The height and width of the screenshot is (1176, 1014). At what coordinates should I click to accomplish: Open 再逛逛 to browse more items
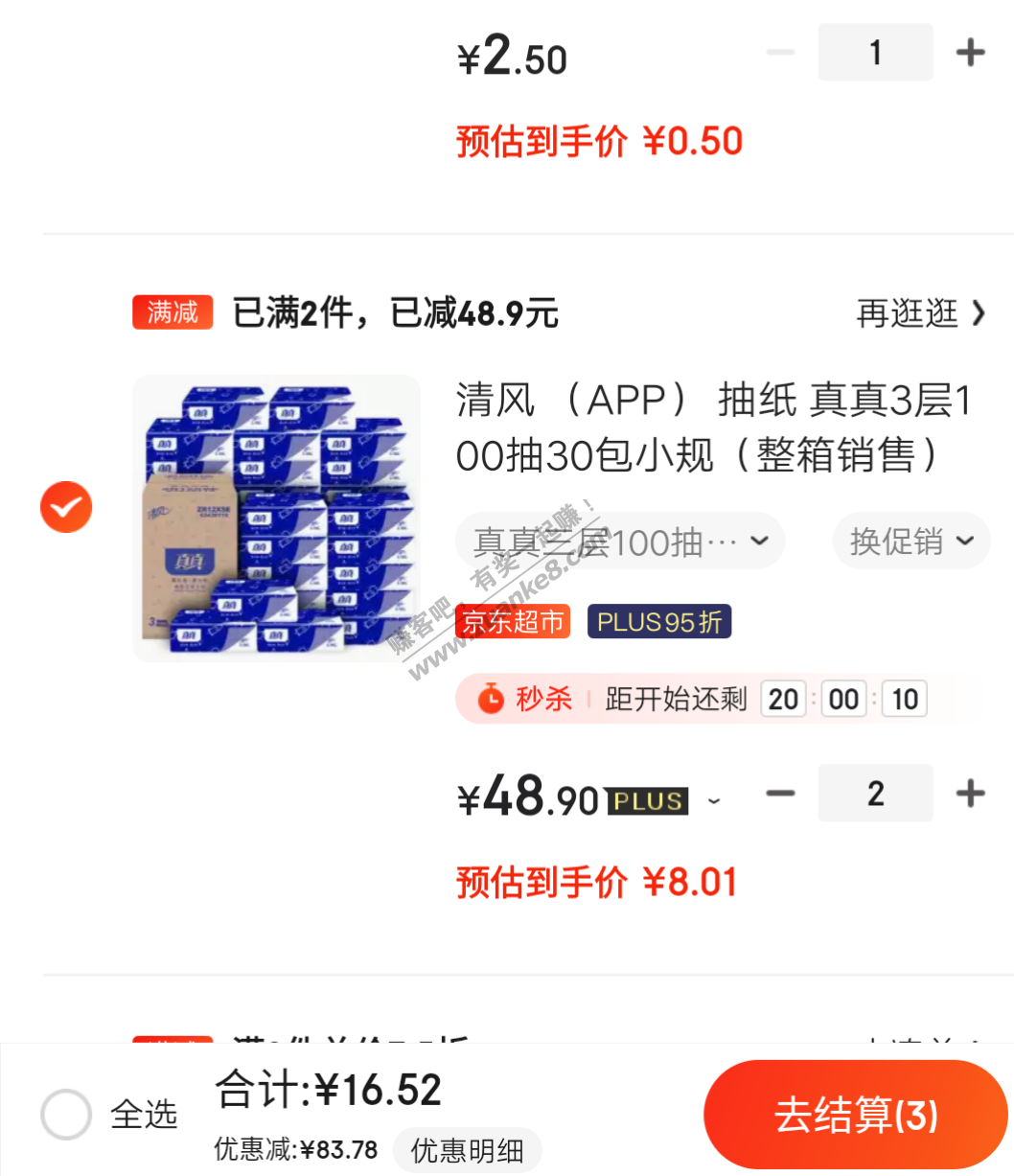point(919,313)
